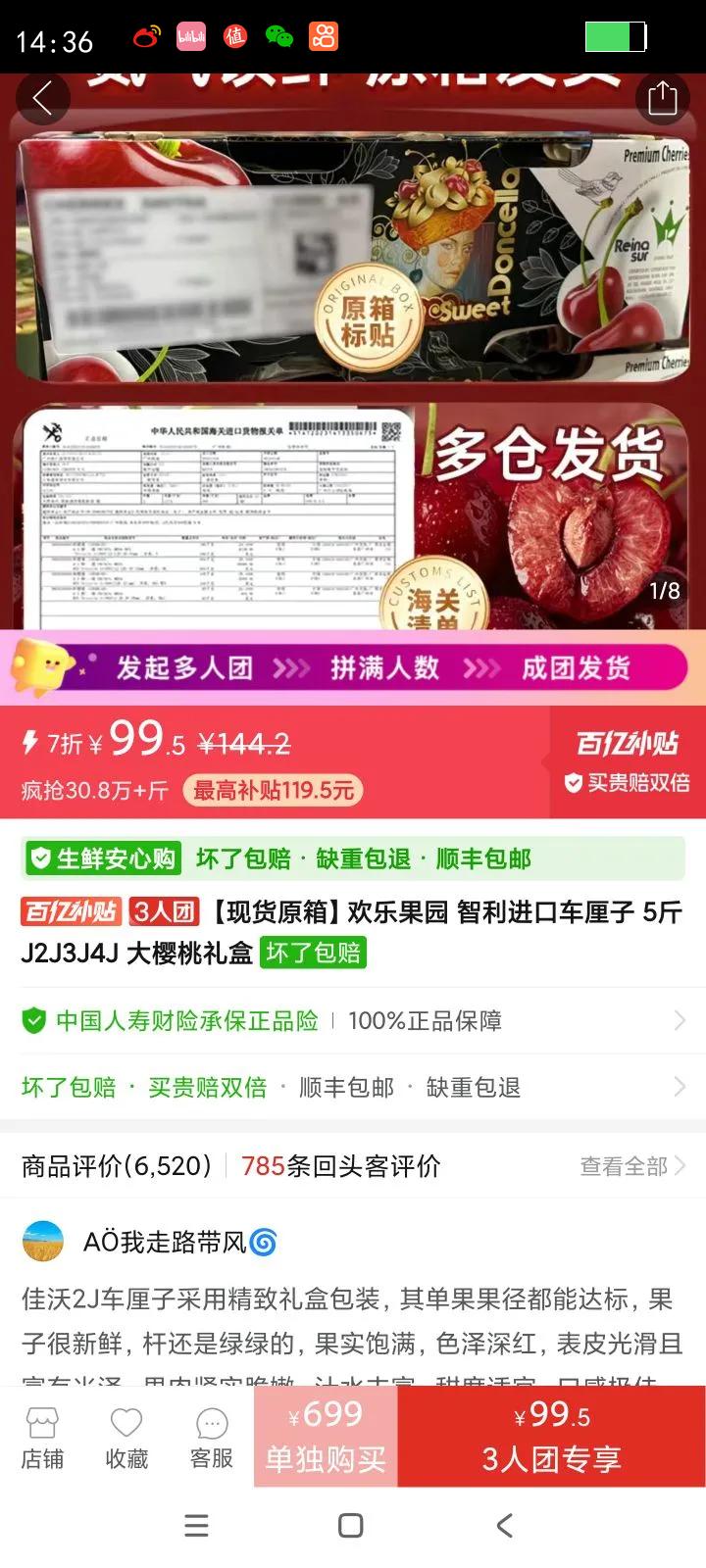This screenshot has height=1568, width=706.
Task: Open WeChat from the status bar
Action: tap(280, 35)
